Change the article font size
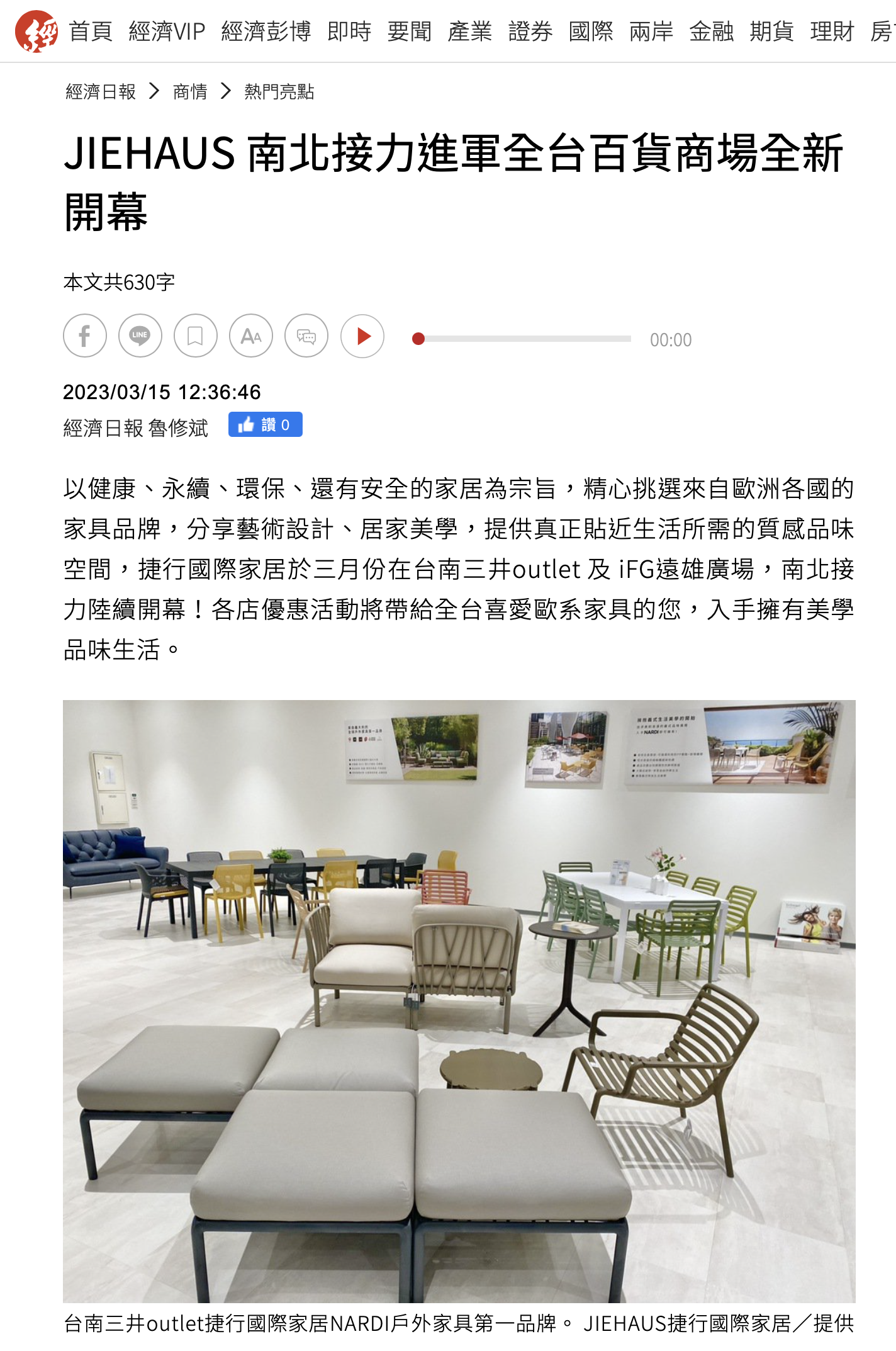896x1351 pixels. coord(251,336)
